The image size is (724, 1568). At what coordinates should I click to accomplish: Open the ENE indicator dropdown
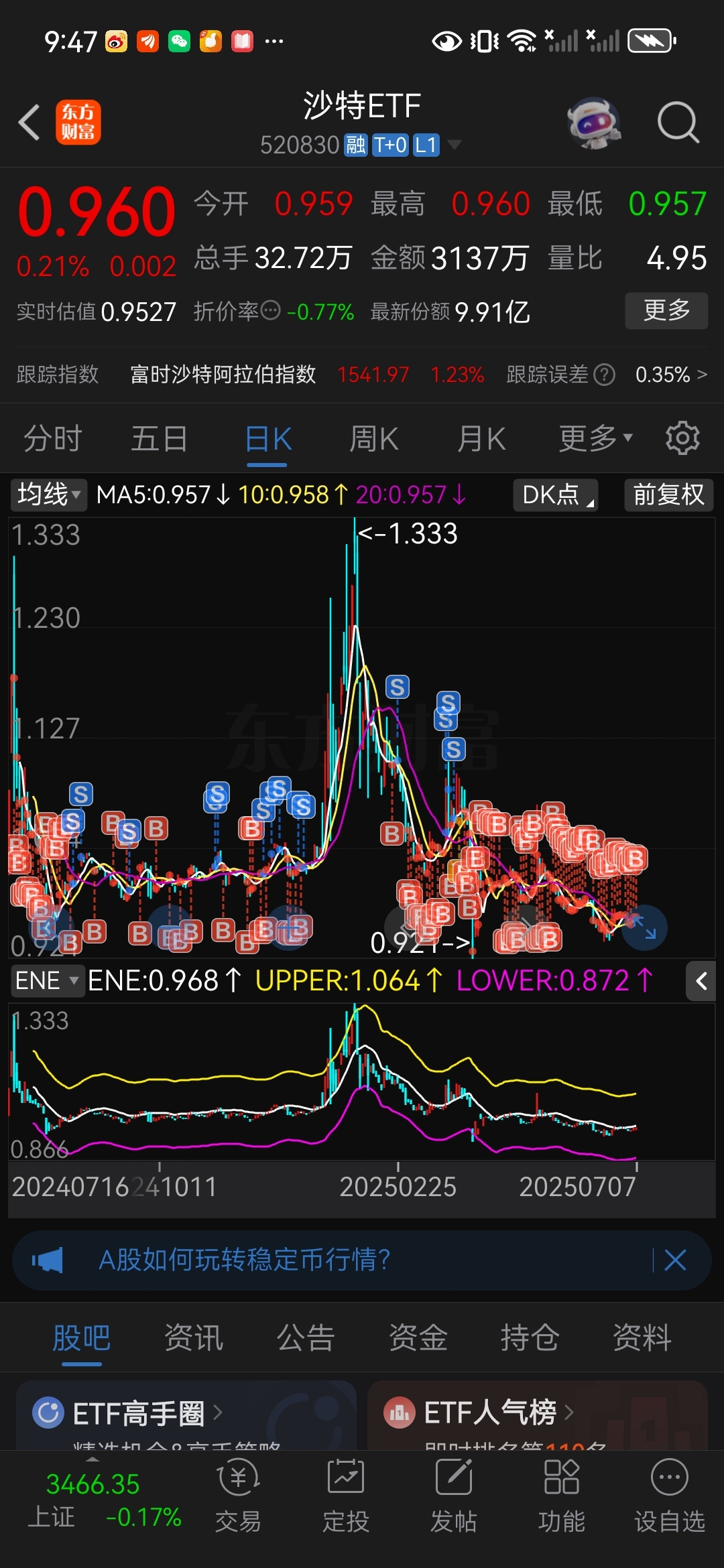[x=47, y=980]
